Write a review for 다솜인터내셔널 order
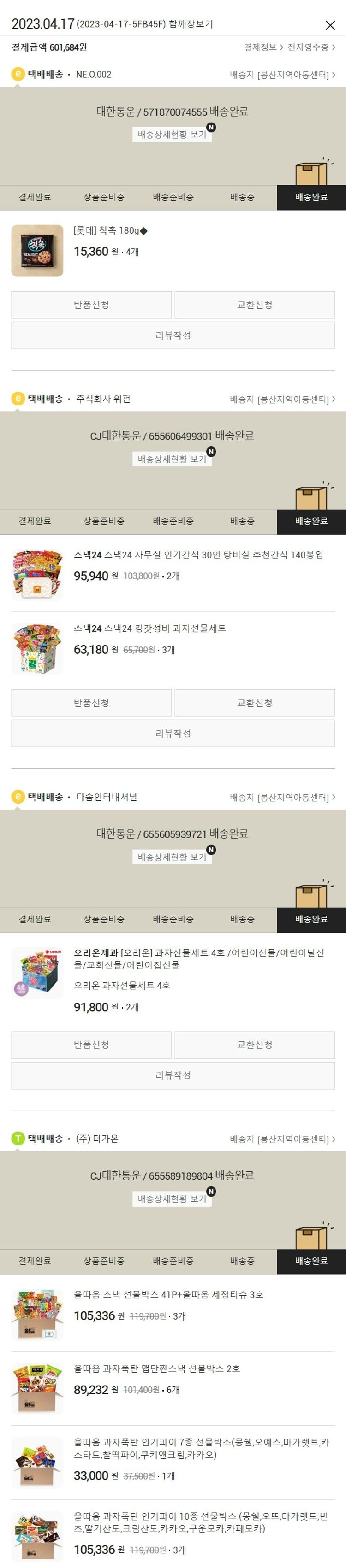The image size is (346, 1568). click(173, 1075)
